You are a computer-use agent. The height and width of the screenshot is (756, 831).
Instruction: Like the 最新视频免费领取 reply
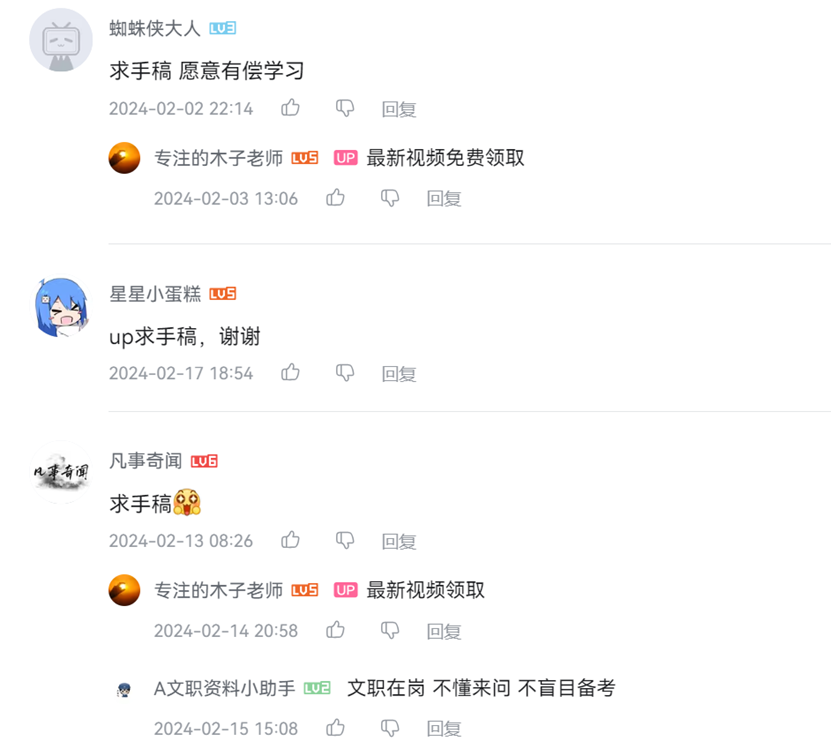[x=335, y=198]
